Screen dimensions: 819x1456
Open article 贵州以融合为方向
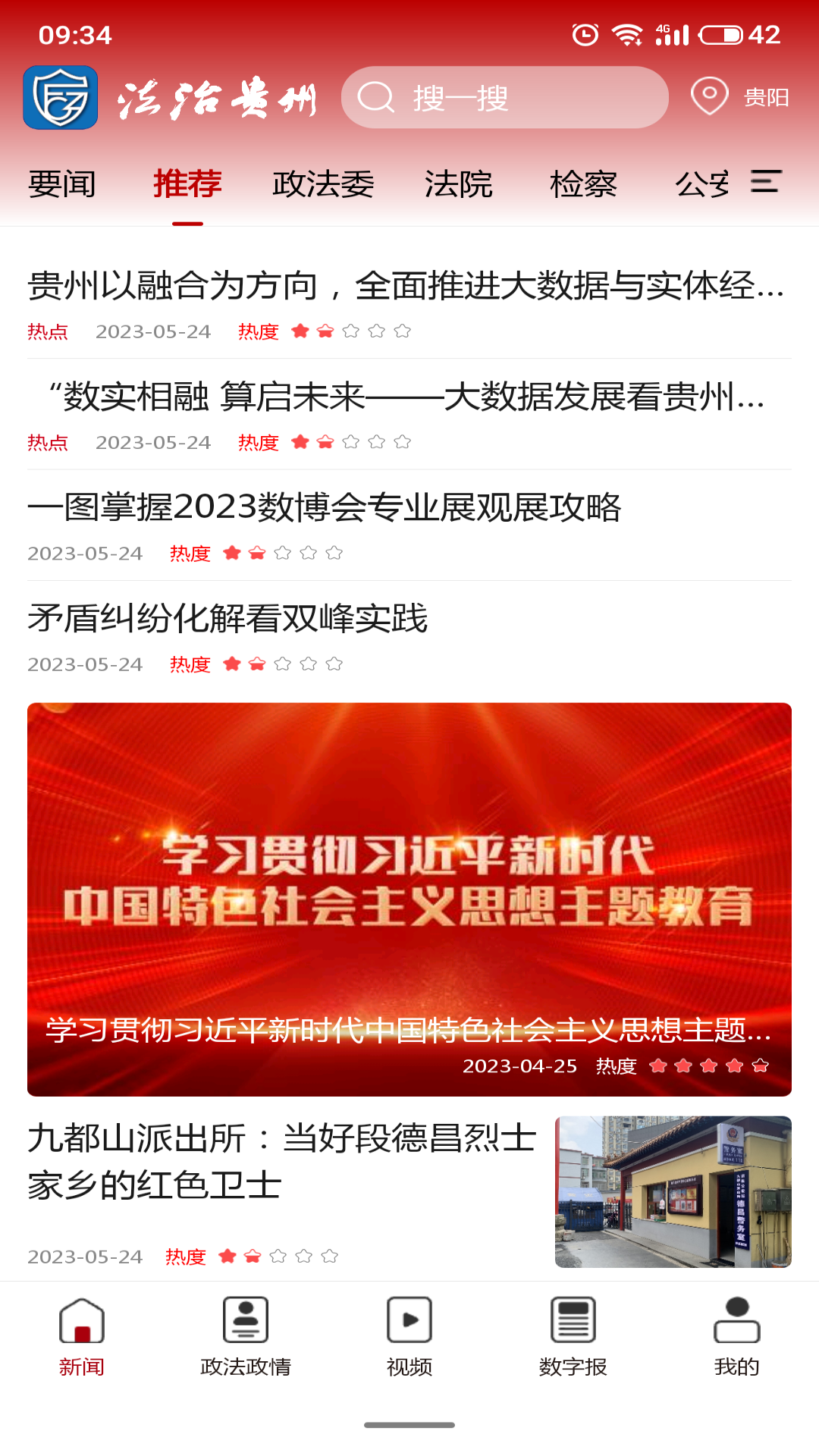406,286
